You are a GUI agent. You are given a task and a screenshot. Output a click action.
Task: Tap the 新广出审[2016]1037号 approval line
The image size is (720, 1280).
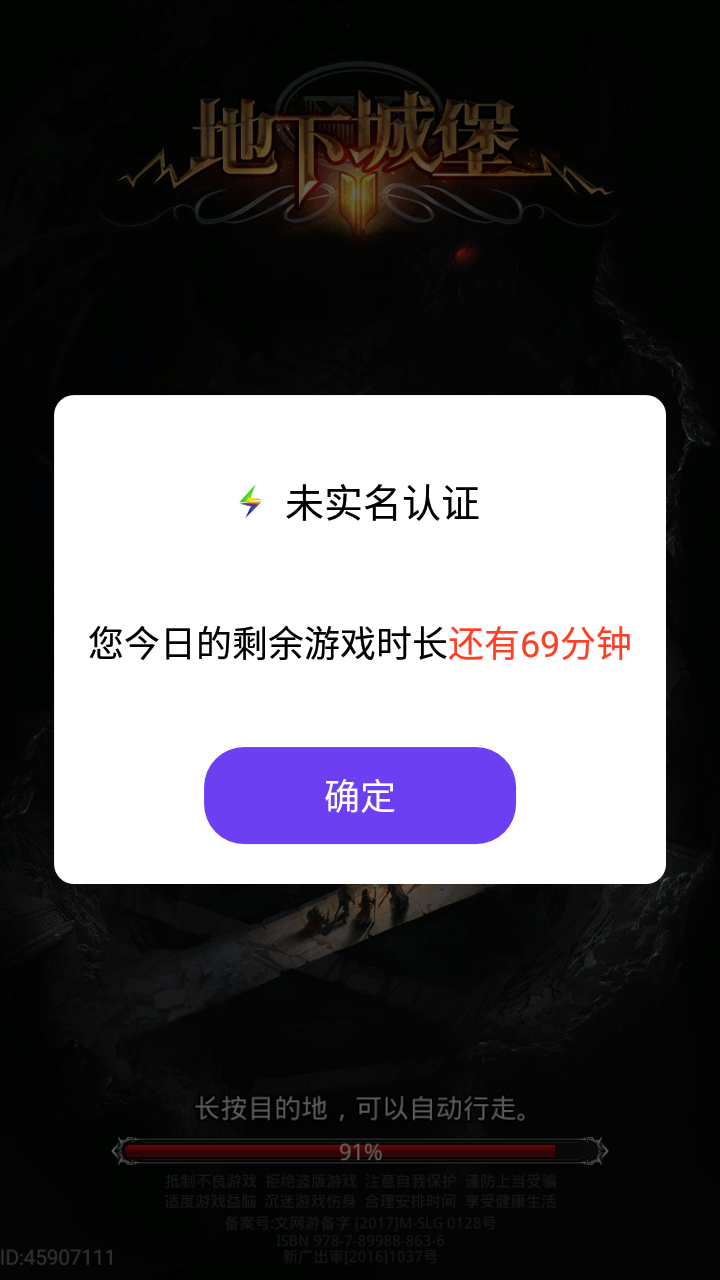point(360,1257)
